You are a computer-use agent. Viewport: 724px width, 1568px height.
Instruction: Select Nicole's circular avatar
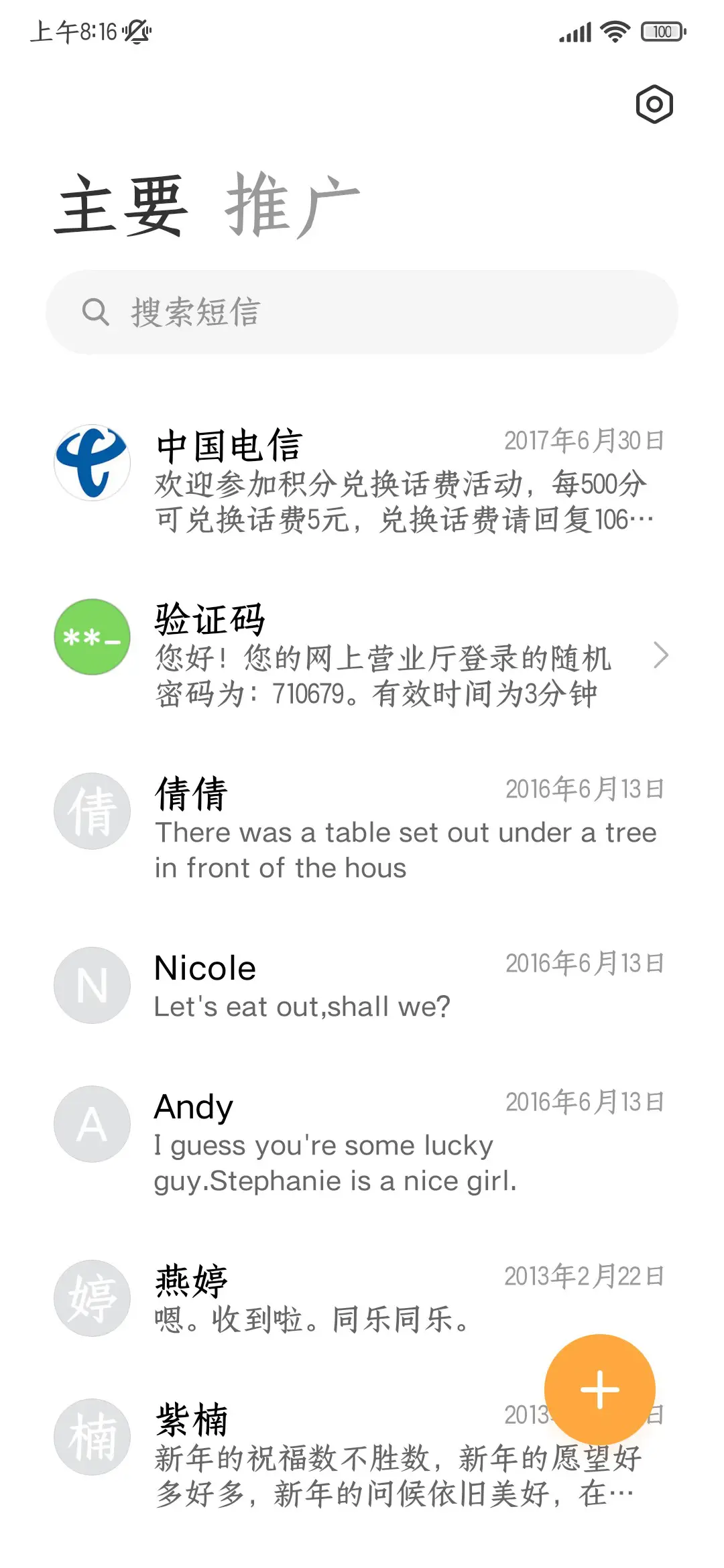pos(92,984)
